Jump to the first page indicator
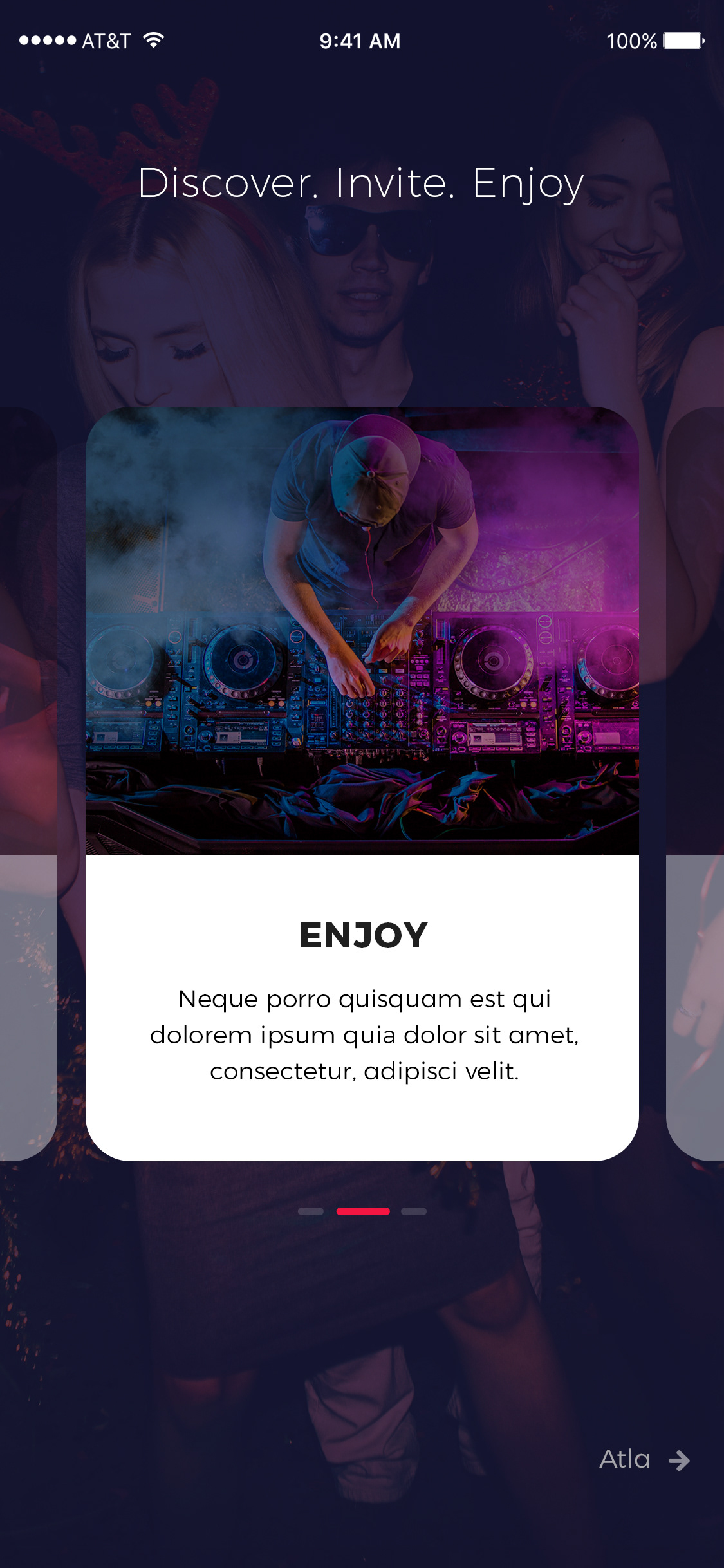This screenshot has width=724, height=1568. pyautogui.click(x=311, y=1211)
